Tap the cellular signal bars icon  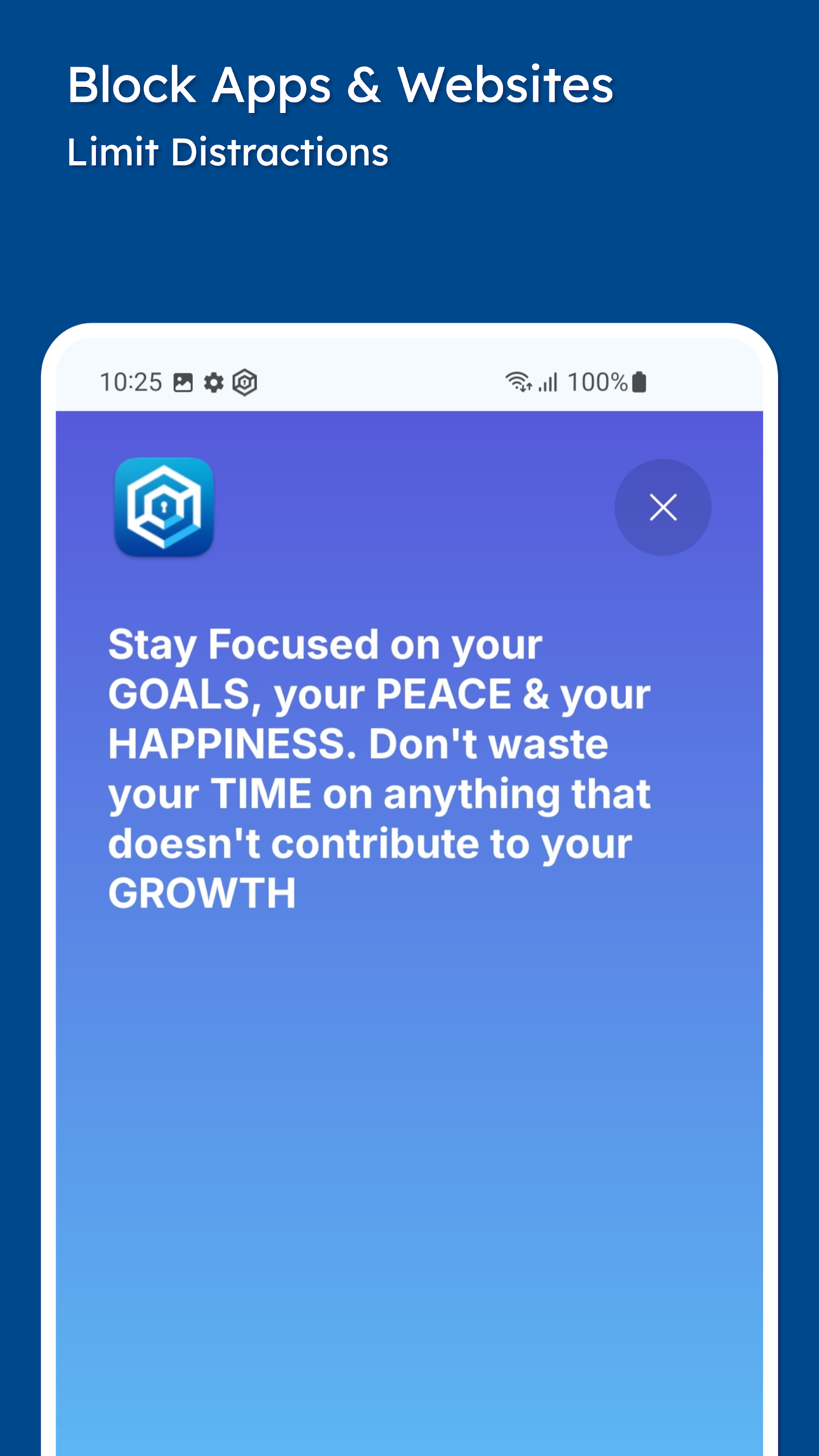(x=547, y=382)
